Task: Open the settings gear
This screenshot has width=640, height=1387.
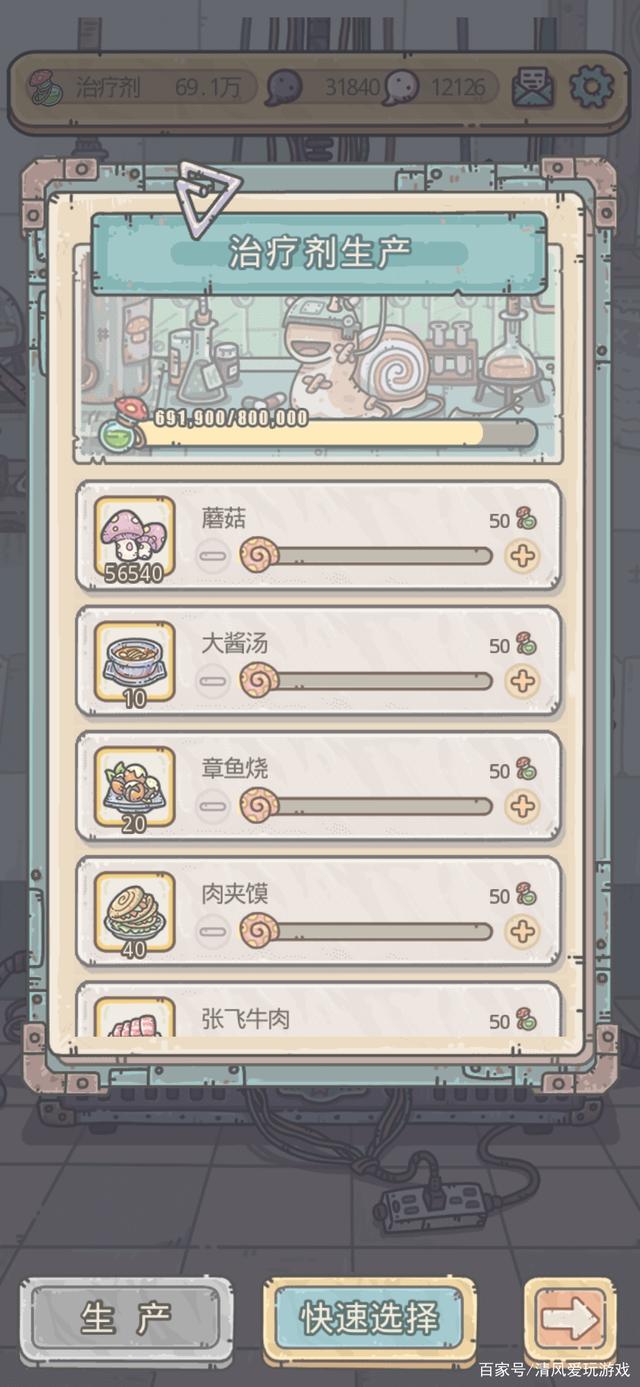Action: [591, 88]
